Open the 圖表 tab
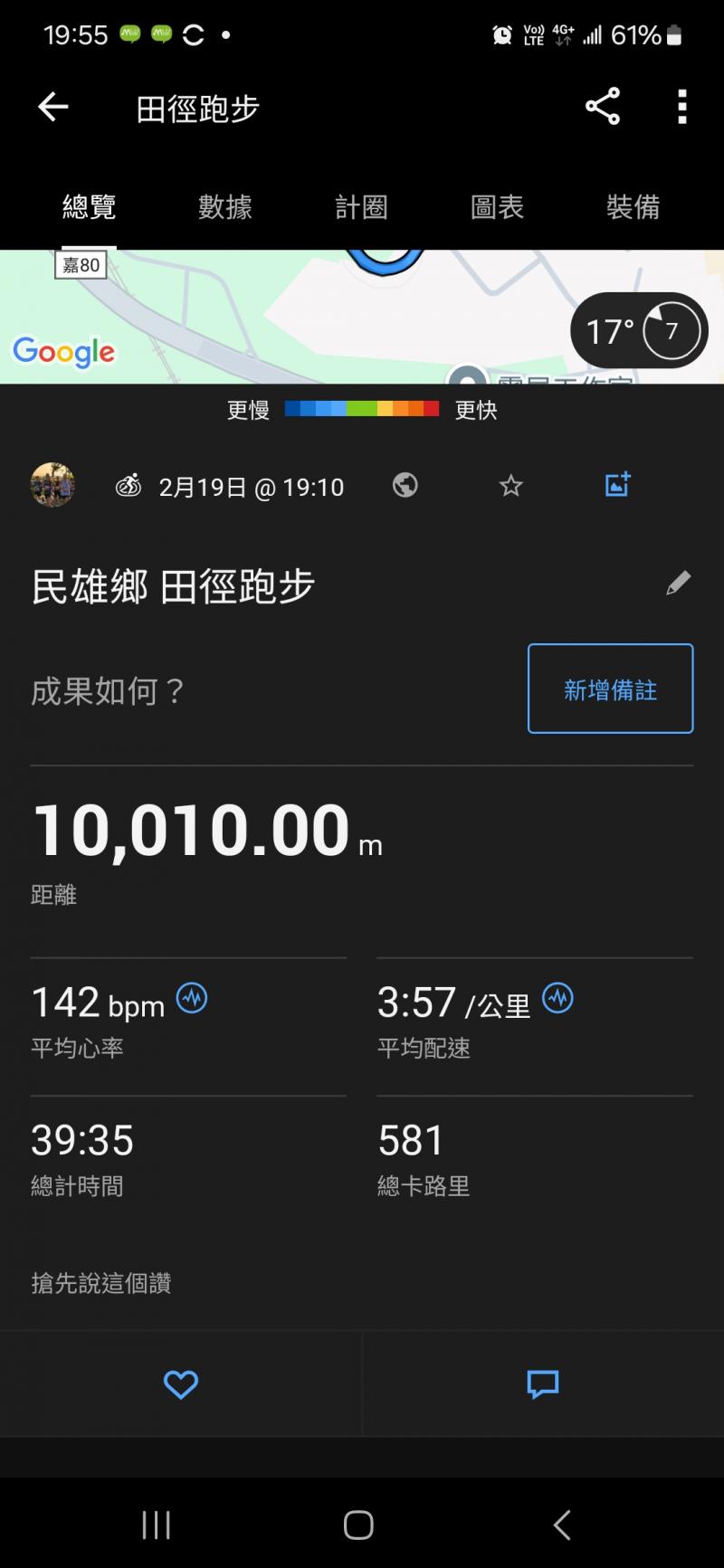The width and height of the screenshot is (724, 1568). click(x=497, y=207)
